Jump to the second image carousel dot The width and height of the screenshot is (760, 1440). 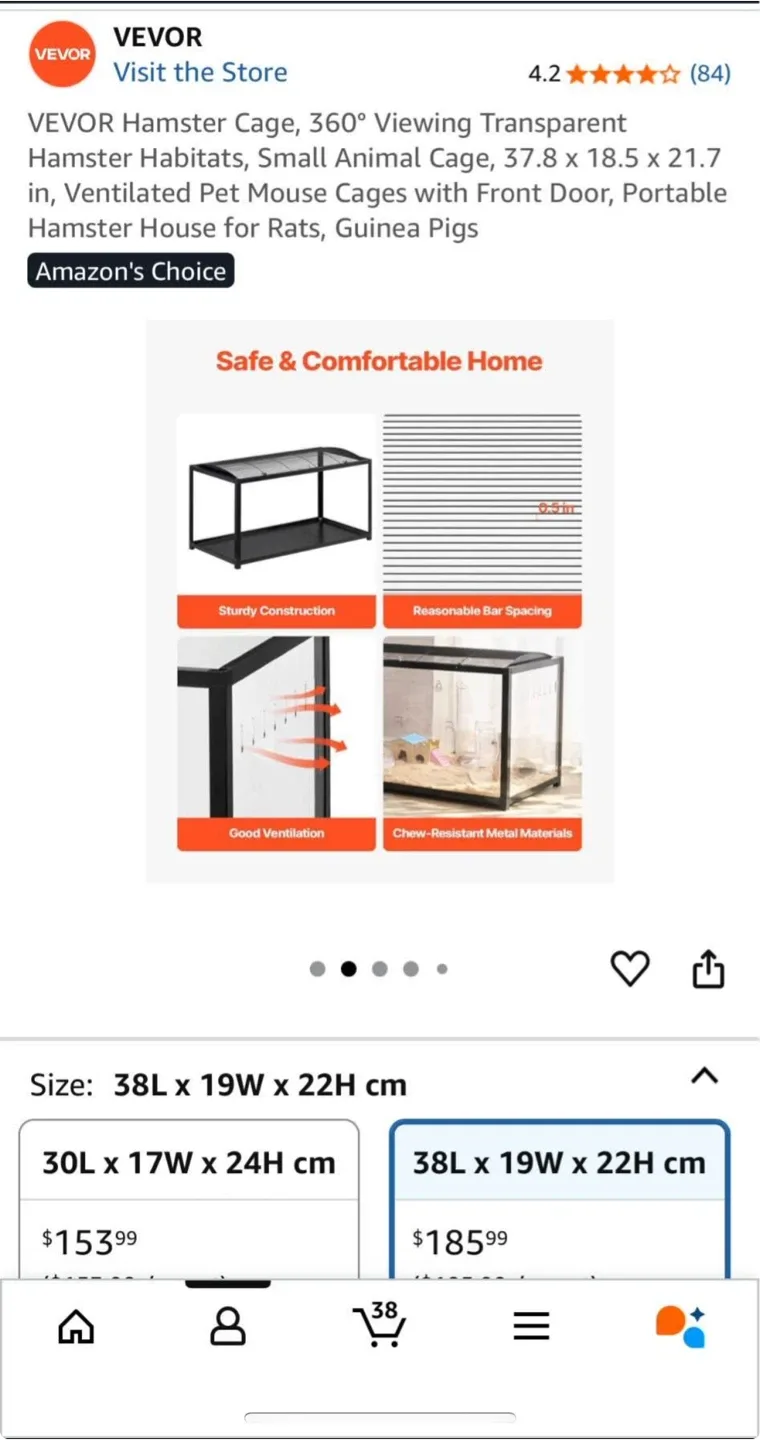click(348, 968)
